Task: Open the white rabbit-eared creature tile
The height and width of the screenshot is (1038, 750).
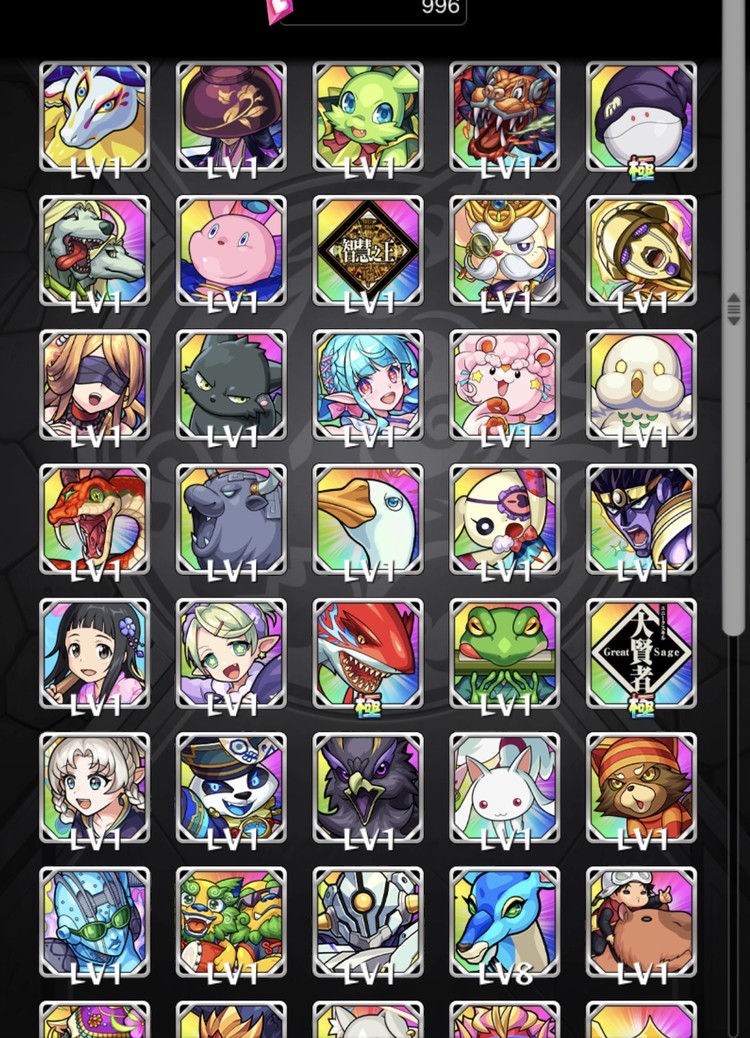Action: [505, 787]
